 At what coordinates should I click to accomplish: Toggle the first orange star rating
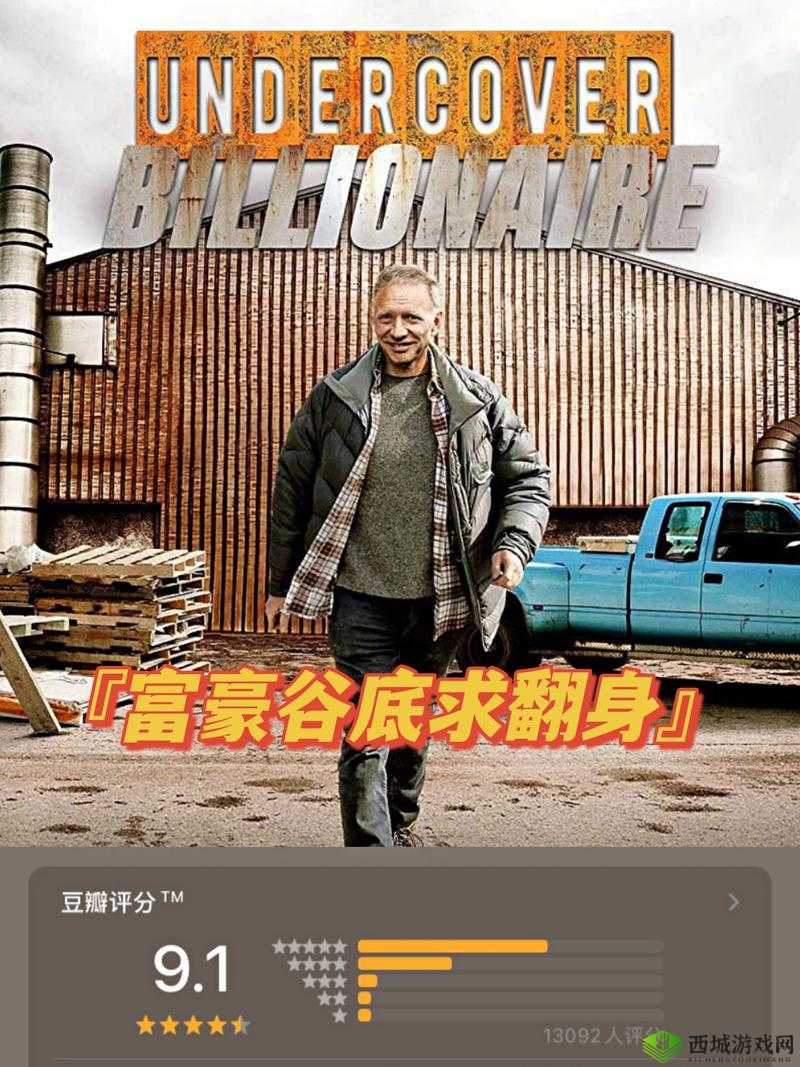[x=144, y=1025]
